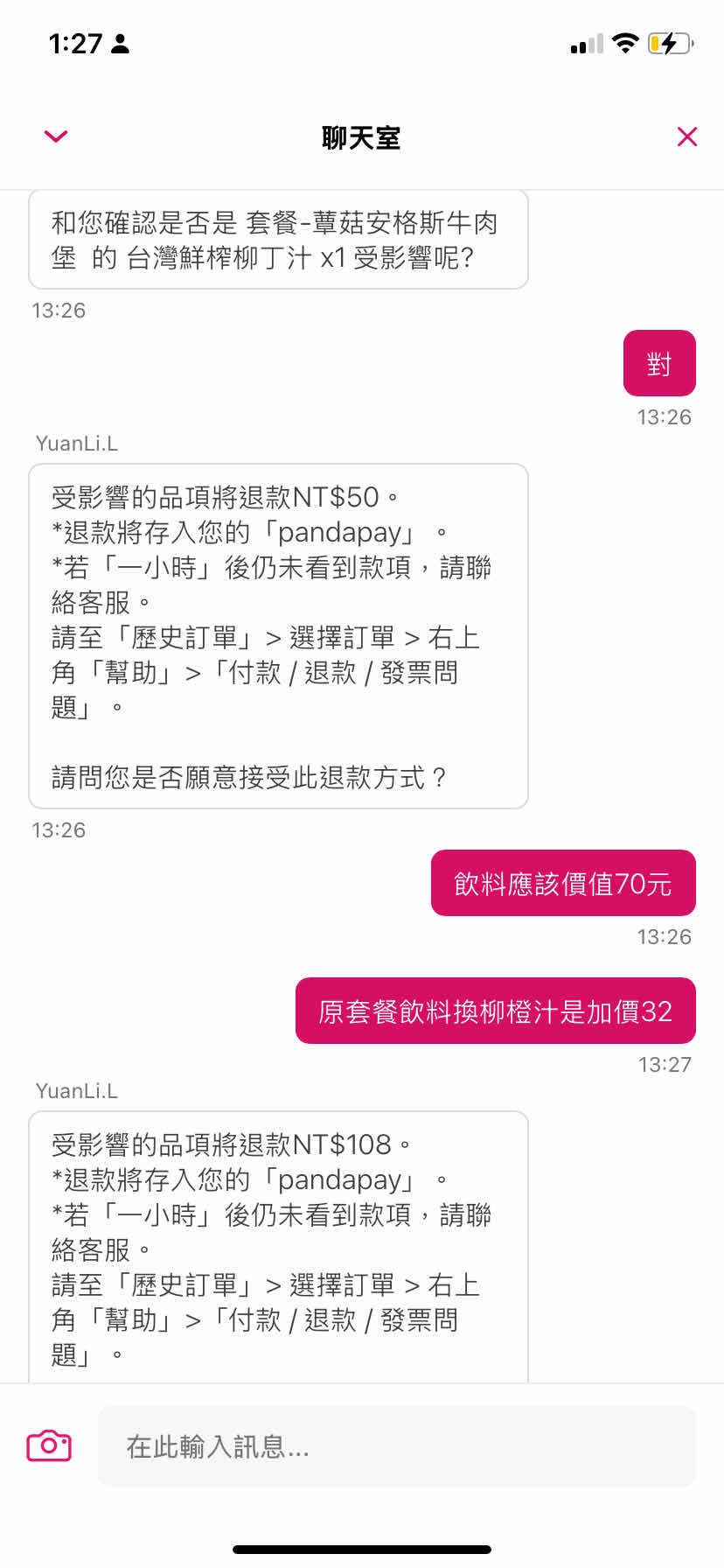Focus the message input field

point(396,1446)
